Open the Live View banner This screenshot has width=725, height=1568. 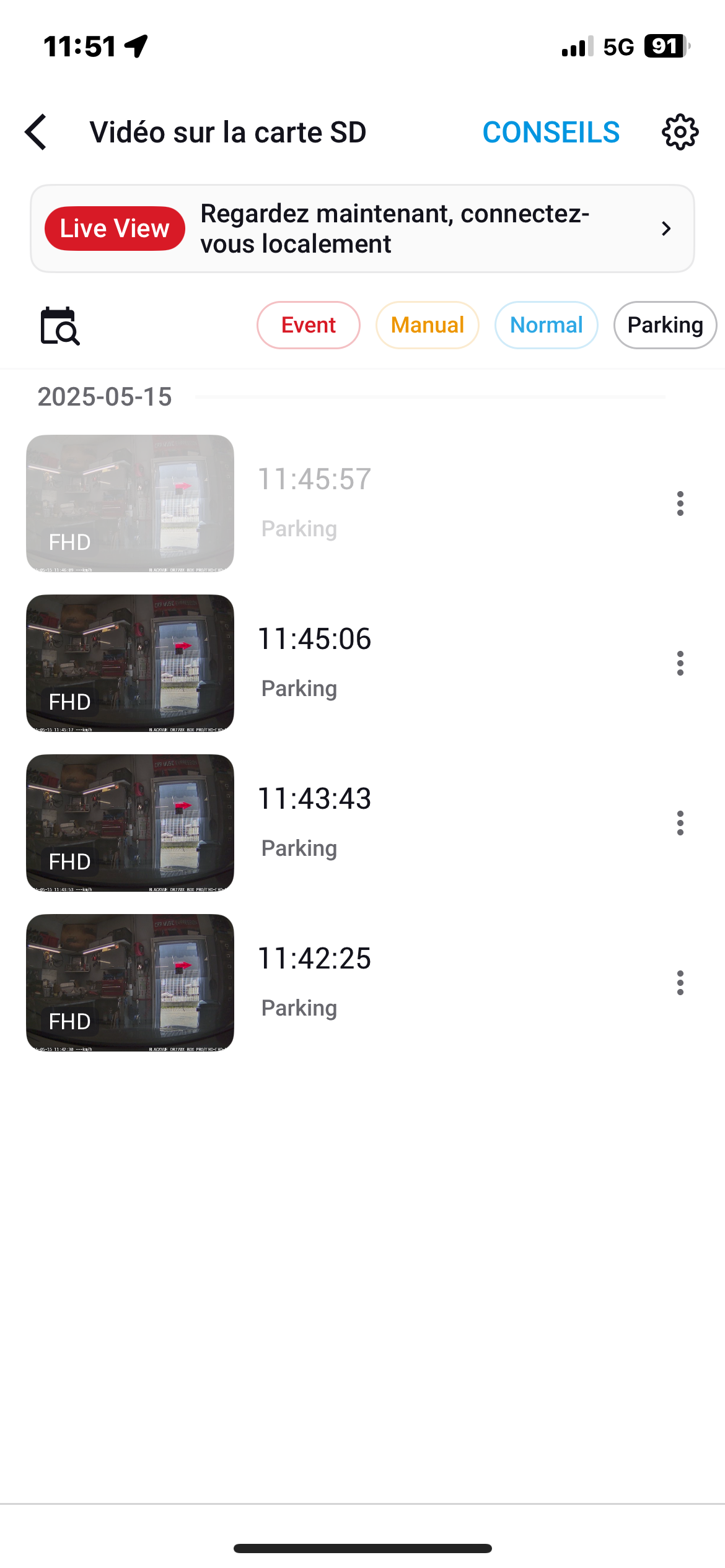[362, 229]
